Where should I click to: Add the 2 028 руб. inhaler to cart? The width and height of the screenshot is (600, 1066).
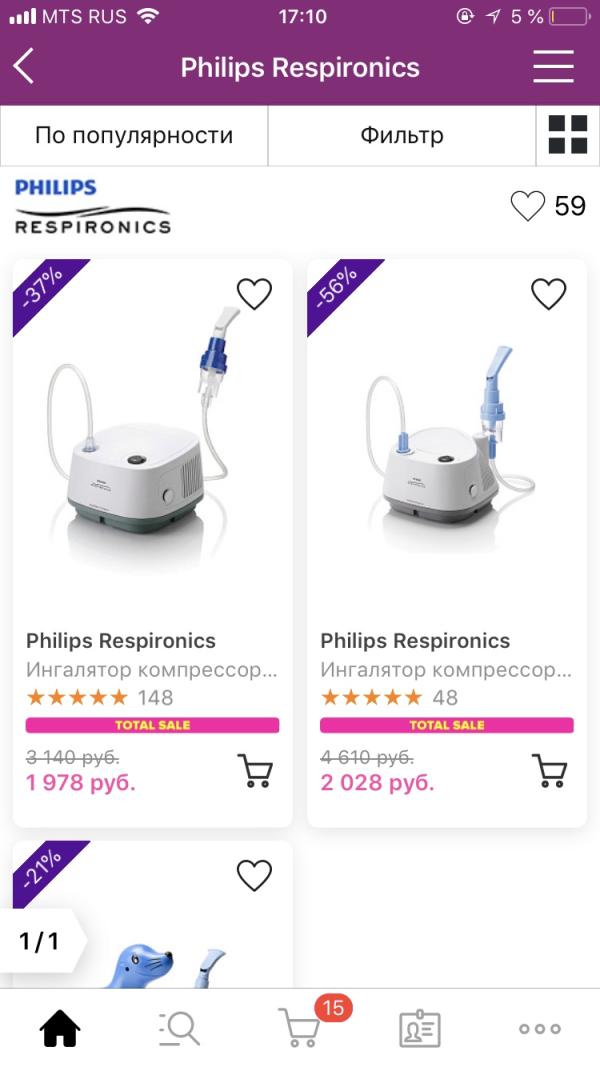[x=549, y=771]
